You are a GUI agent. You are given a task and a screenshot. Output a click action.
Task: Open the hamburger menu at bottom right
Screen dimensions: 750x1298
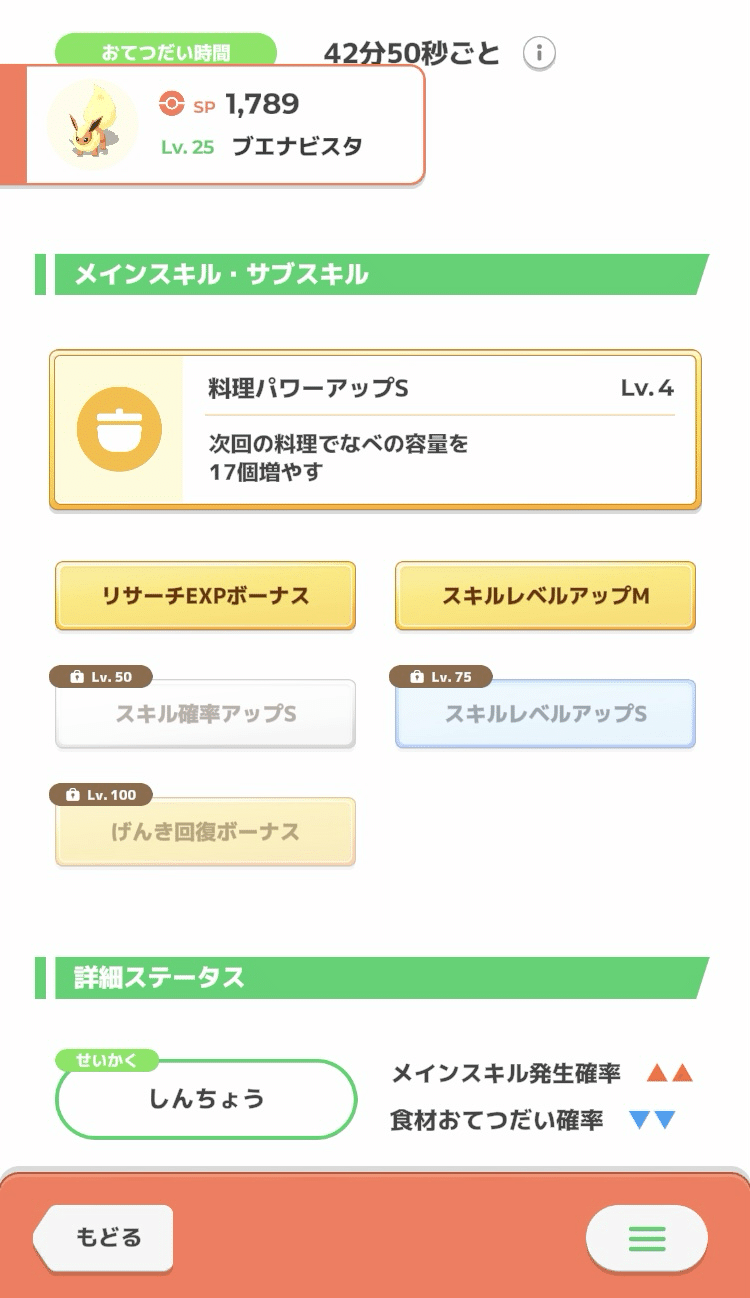[x=647, y=1239]
